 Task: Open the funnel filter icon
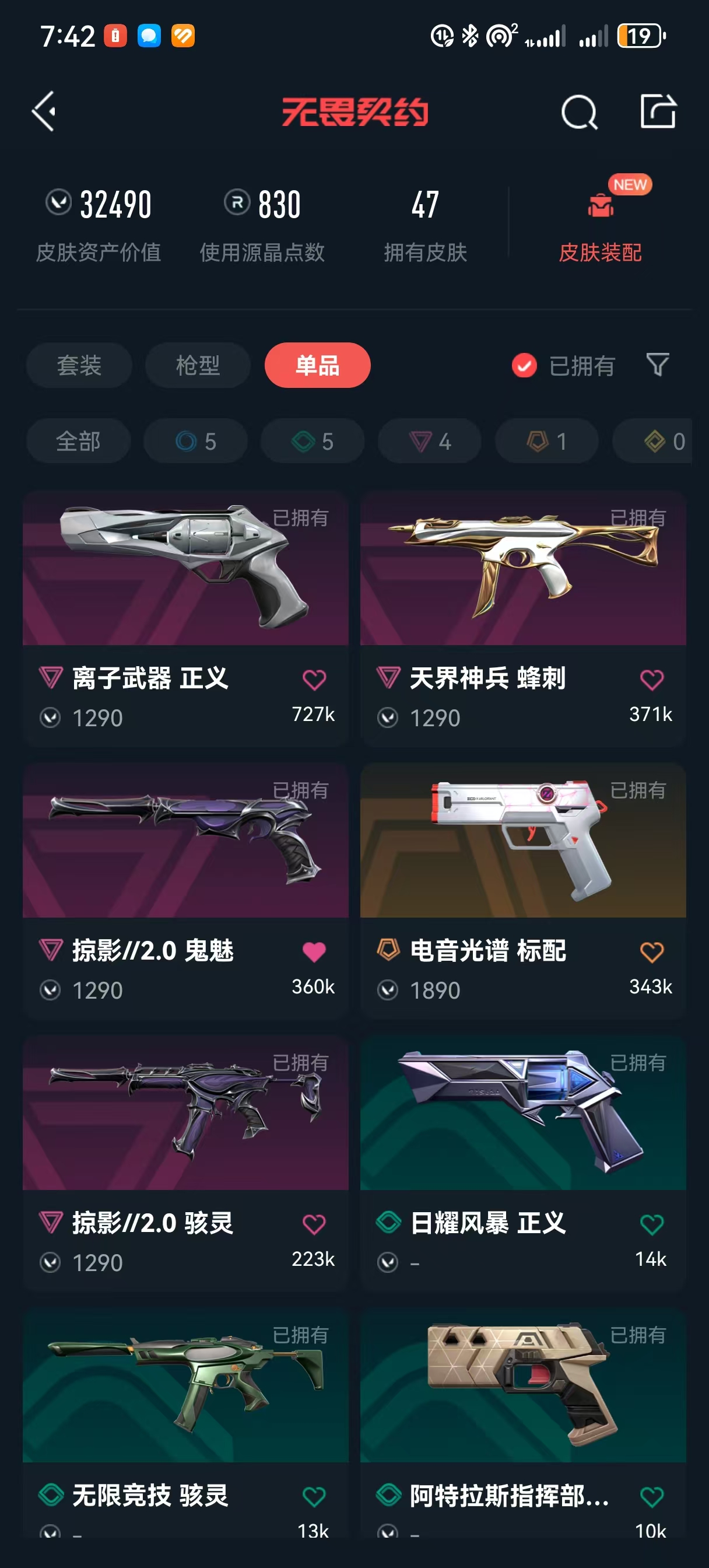[657, 365]
